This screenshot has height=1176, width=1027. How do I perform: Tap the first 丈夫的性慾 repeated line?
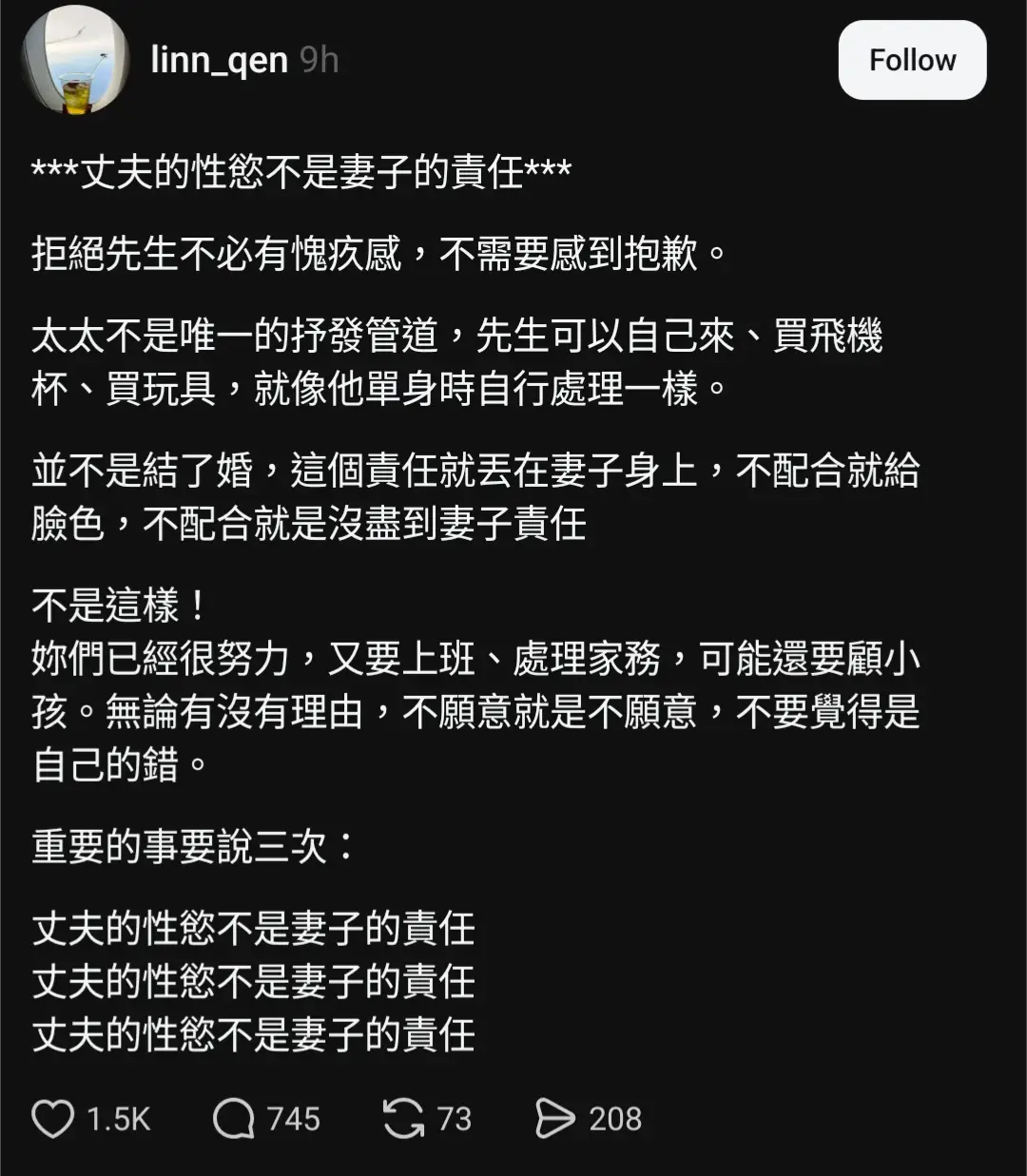point(252,930)
